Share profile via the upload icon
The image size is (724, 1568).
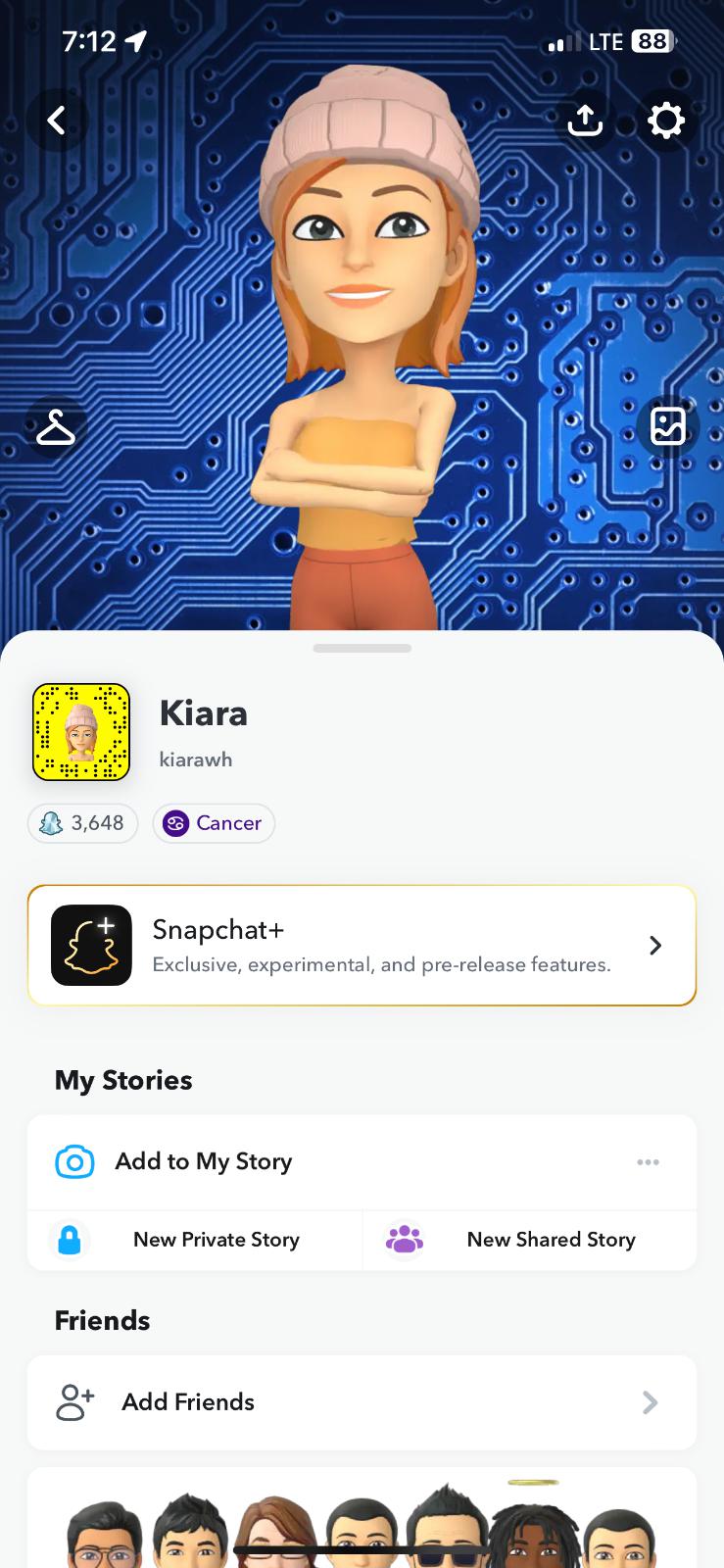tap(585, 121)
